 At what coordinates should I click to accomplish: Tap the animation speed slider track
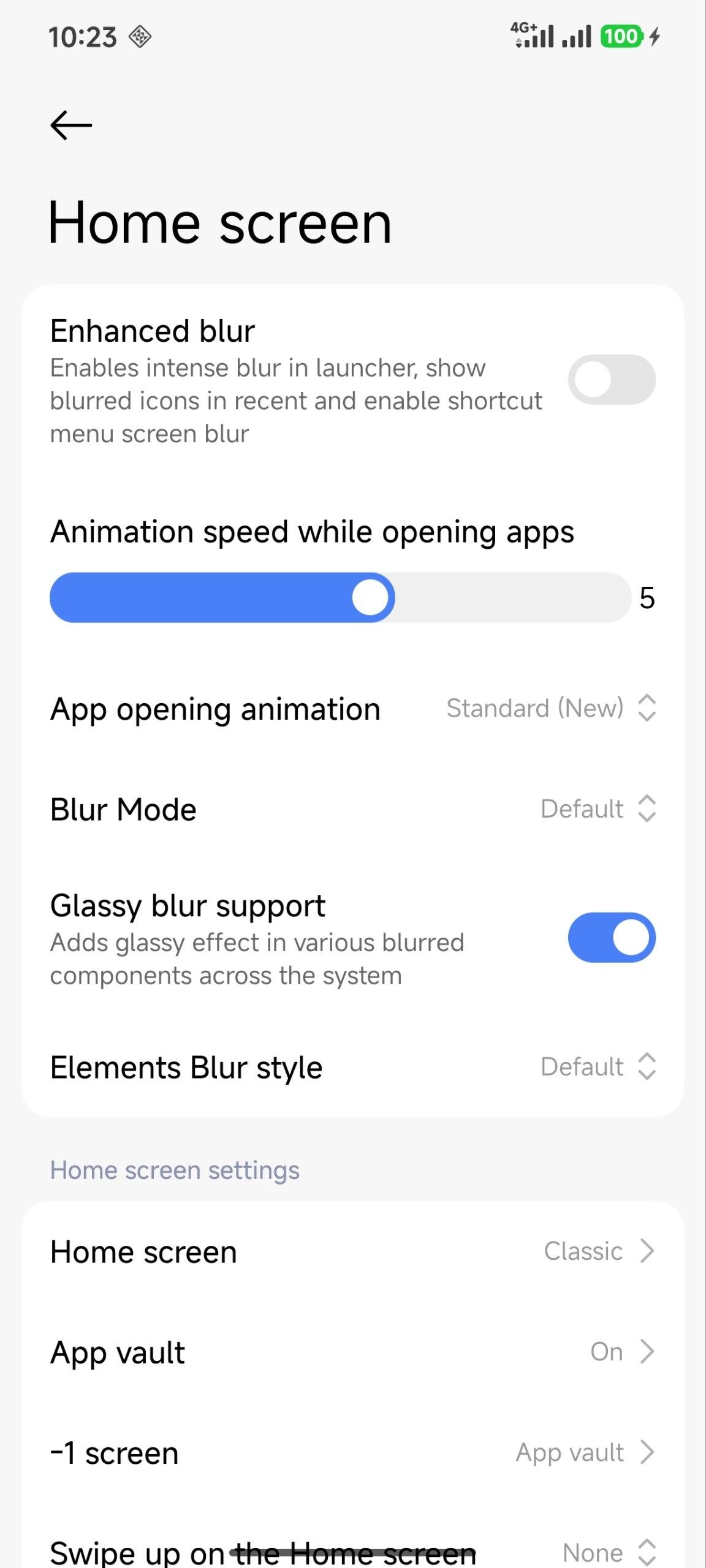click(x=340, y=597)
